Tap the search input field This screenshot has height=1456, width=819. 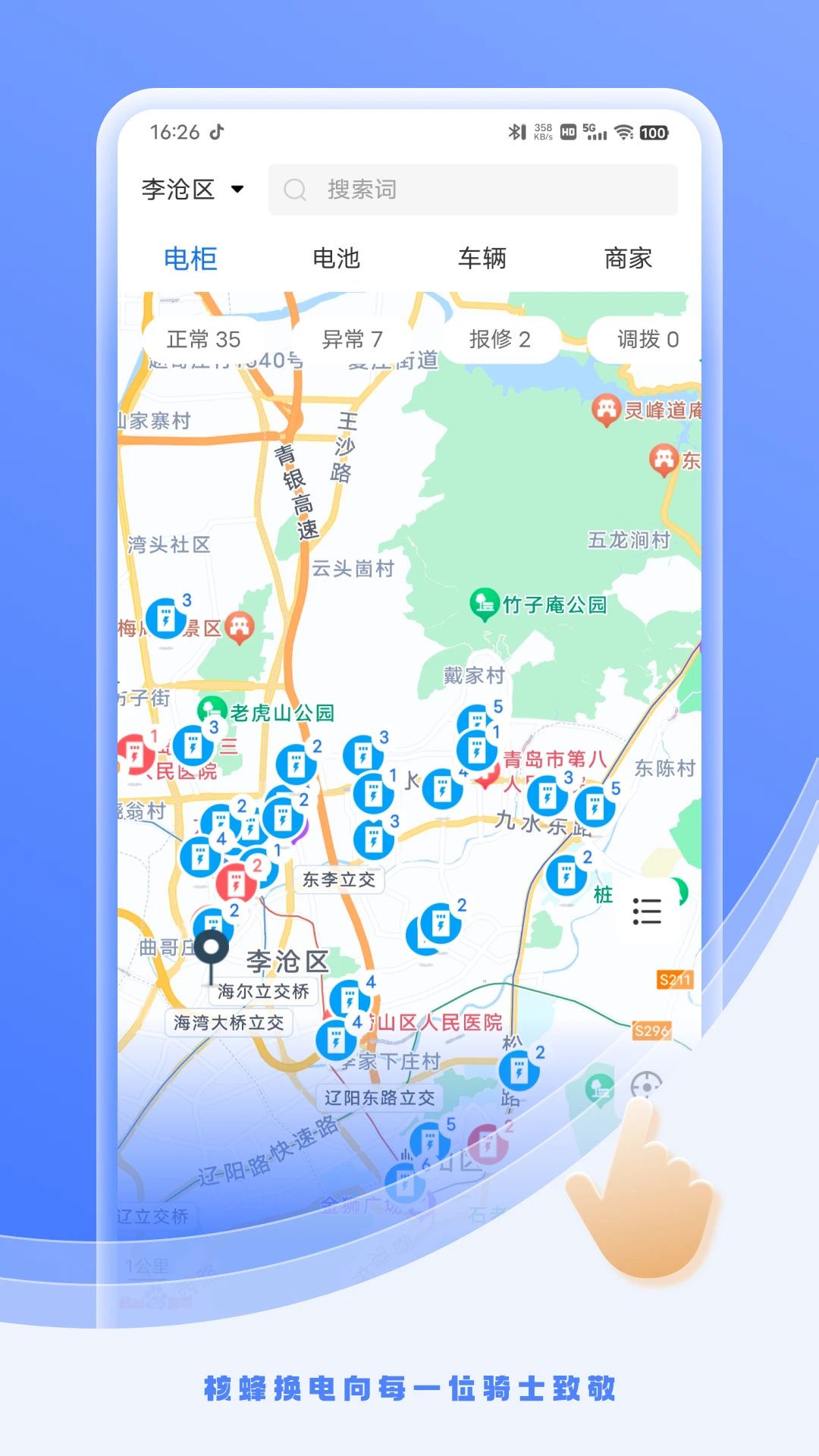[474, 190]
